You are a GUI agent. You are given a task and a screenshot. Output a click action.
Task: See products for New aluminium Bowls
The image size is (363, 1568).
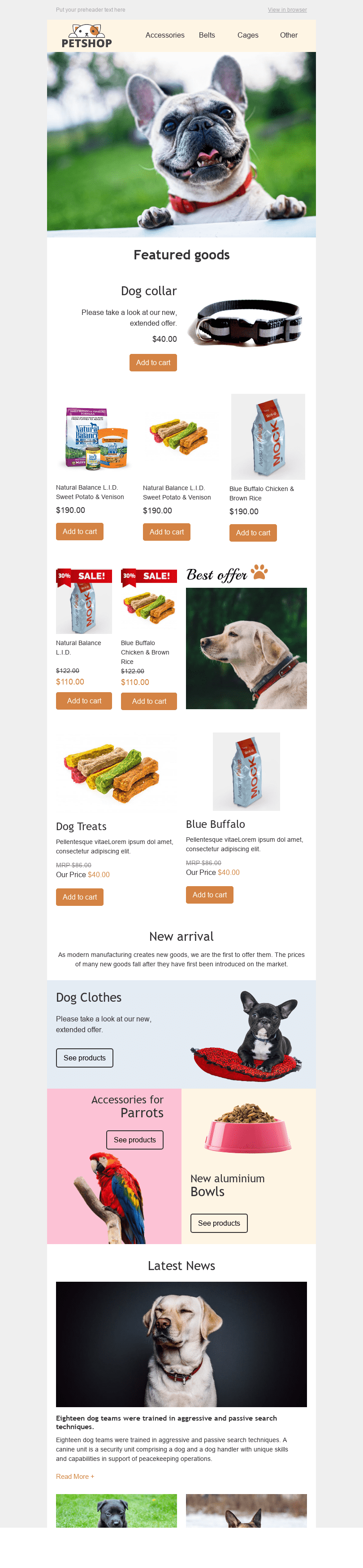[219, 1223]
